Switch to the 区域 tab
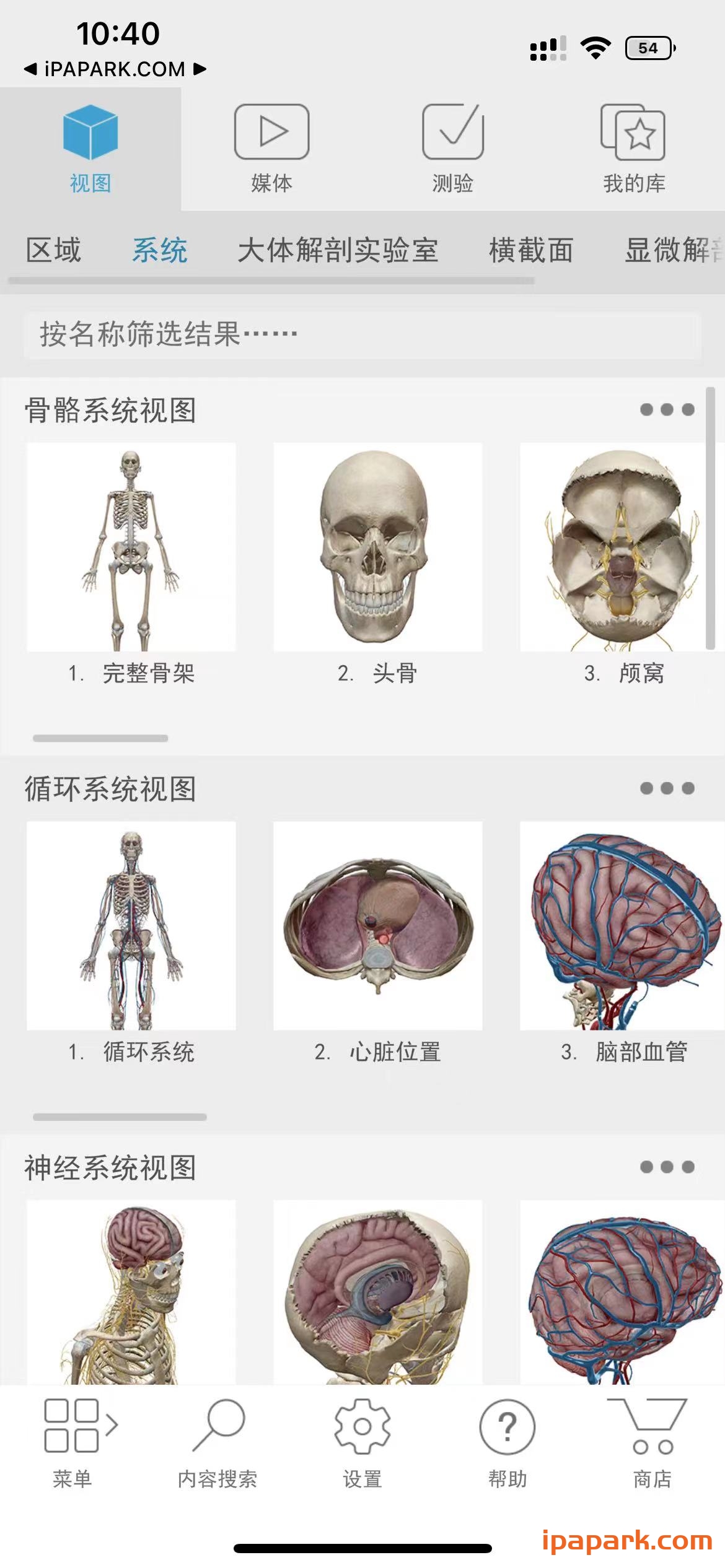The width and height of the screenshot is (725, 1568). [53, 250]
